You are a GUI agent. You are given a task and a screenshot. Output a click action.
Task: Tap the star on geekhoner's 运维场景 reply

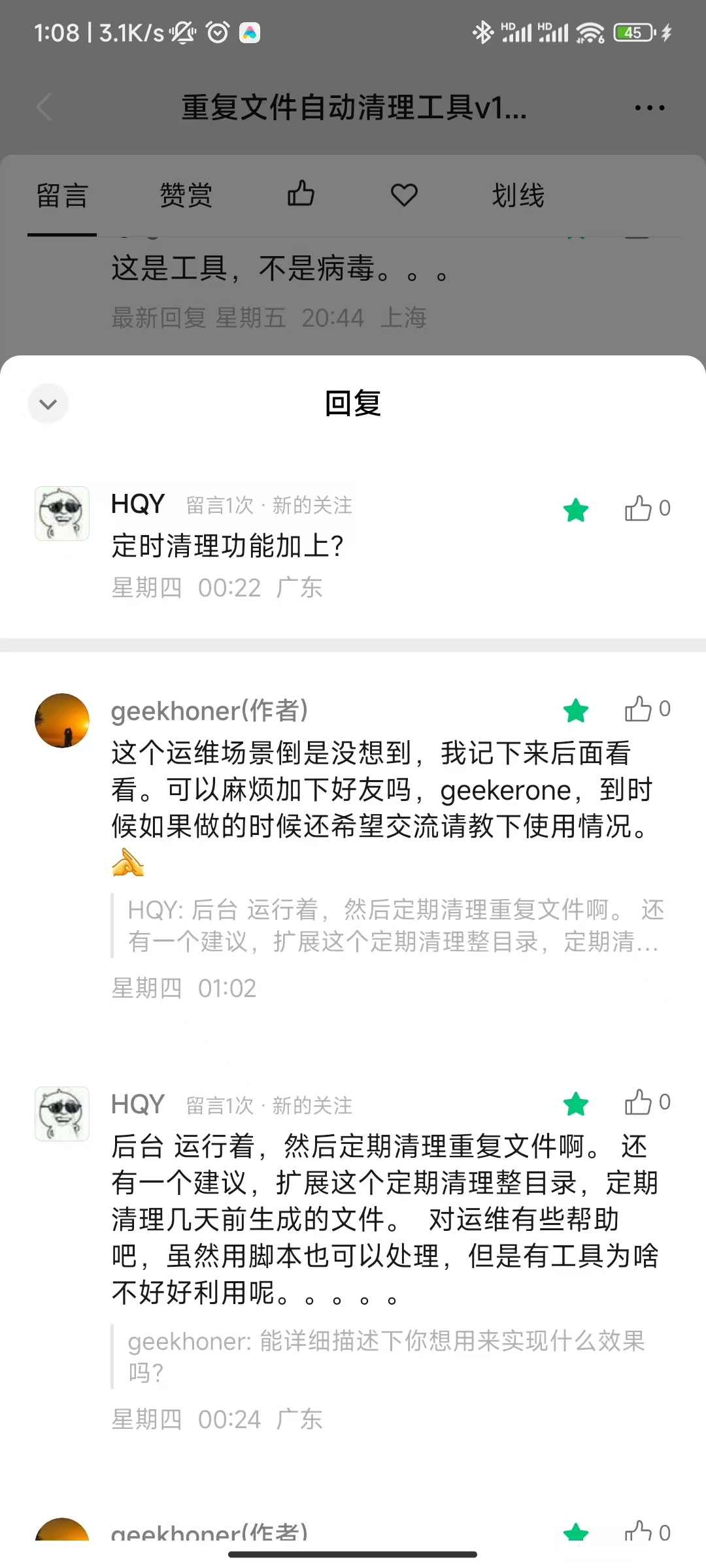coord(576,711)
